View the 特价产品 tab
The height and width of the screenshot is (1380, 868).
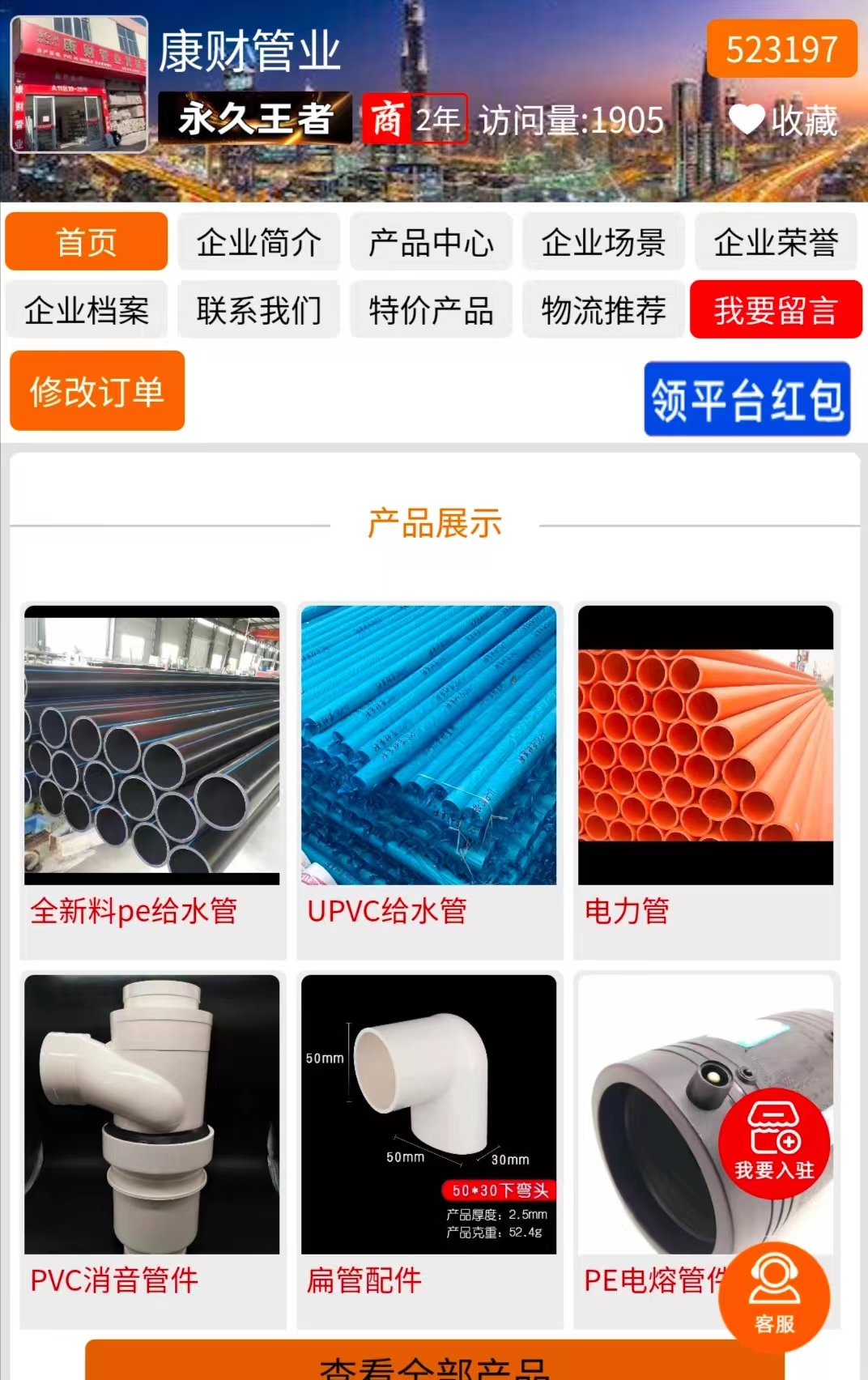pyautogui.click(x=431, y=310)
